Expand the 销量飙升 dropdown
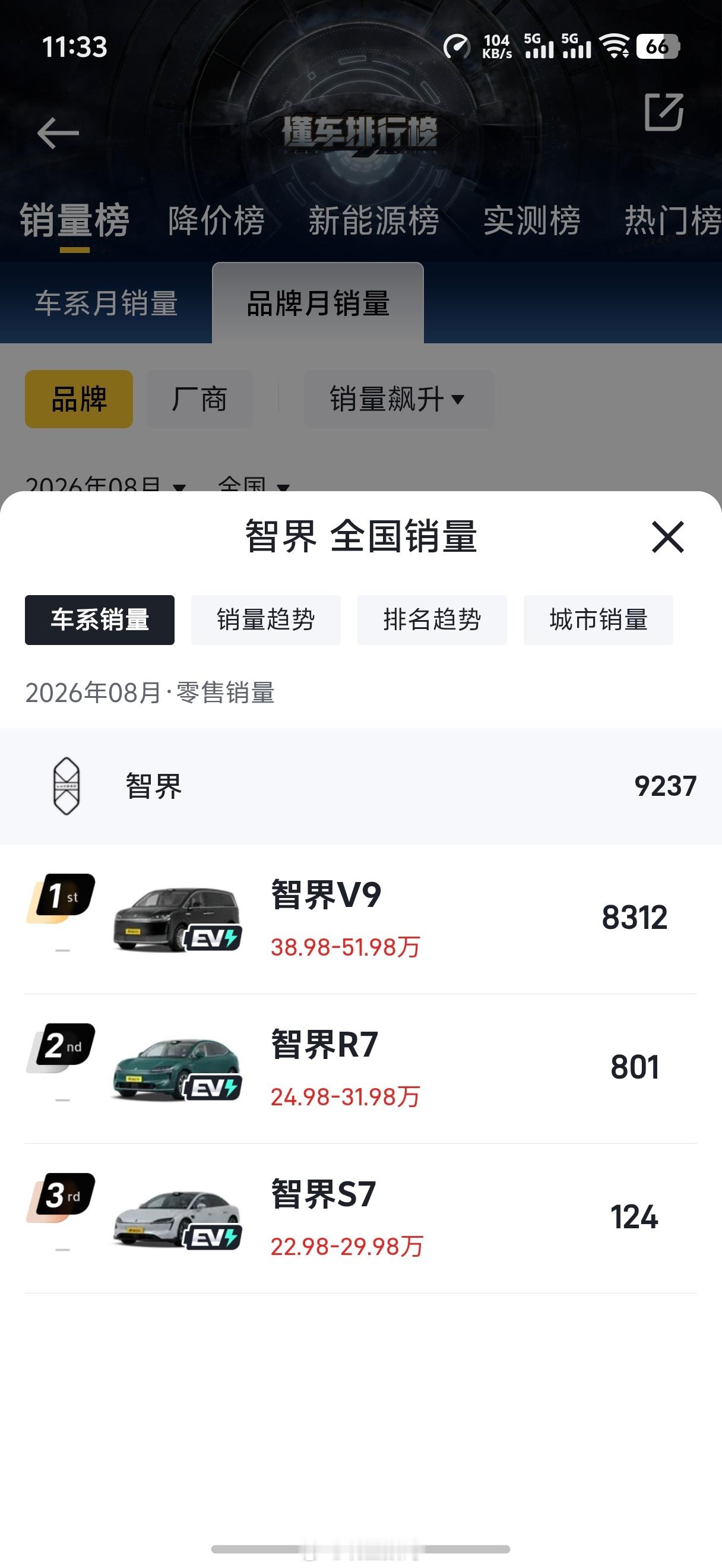722x1568 pixels. pyautogui.click(x=399, y=399)
